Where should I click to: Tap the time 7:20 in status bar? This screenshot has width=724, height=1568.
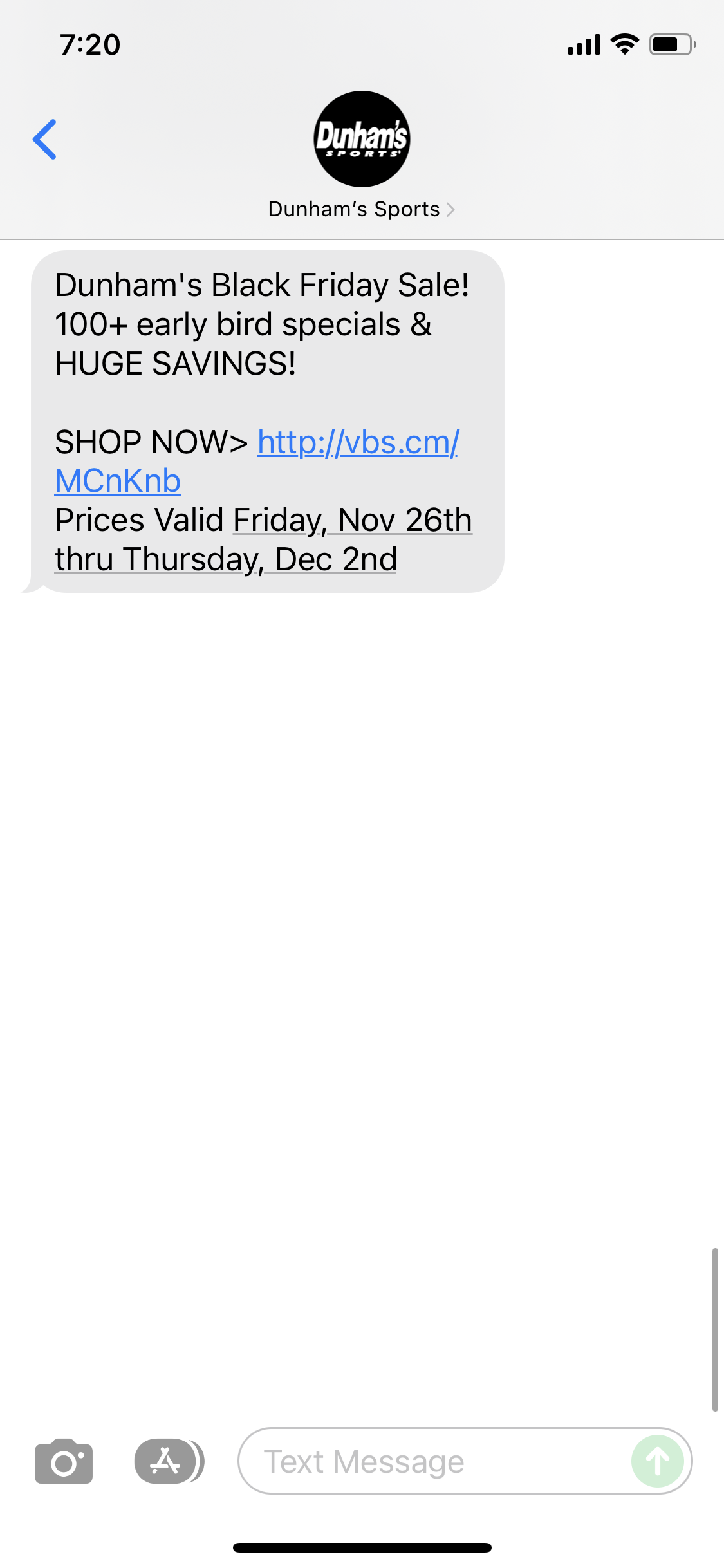(89, 44)
